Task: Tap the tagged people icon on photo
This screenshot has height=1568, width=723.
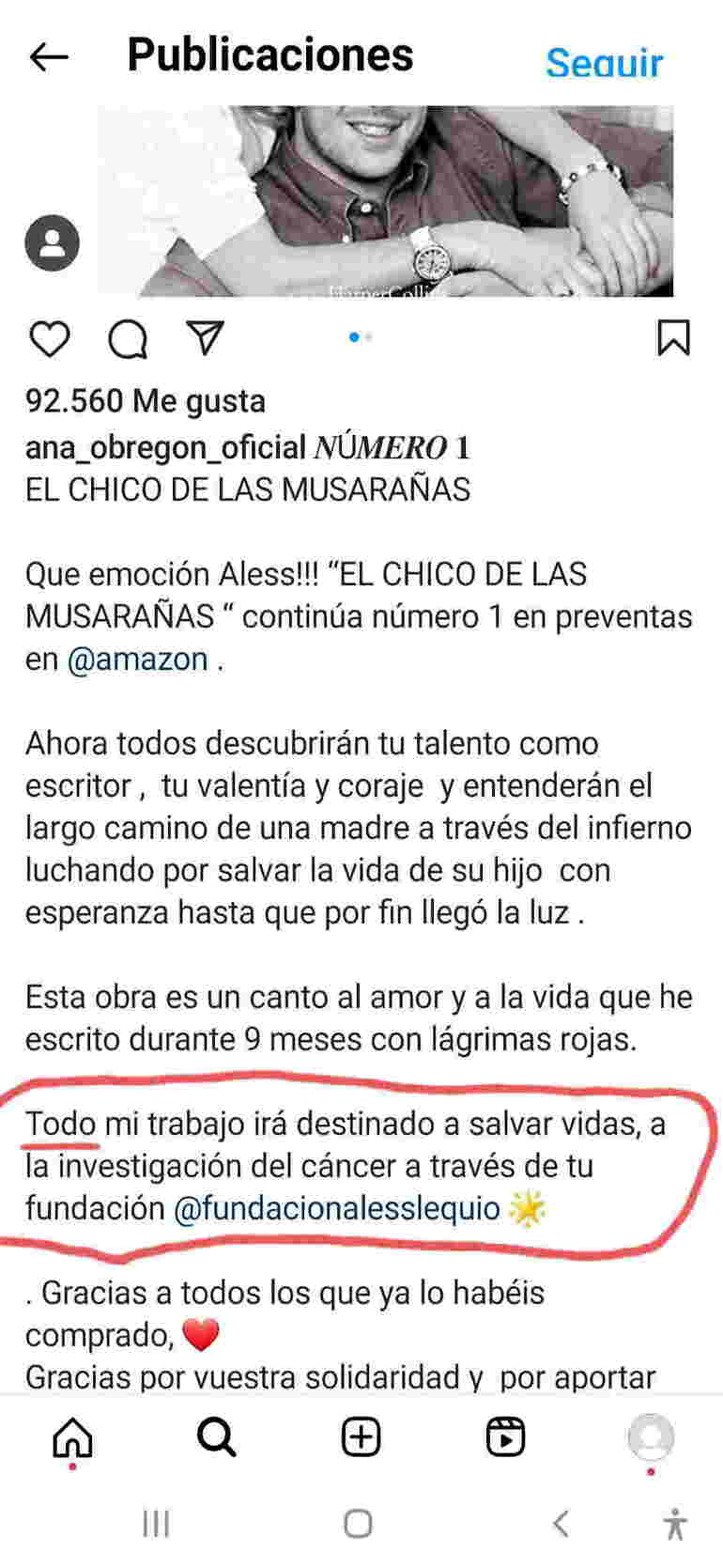Action: coord(53,245)
